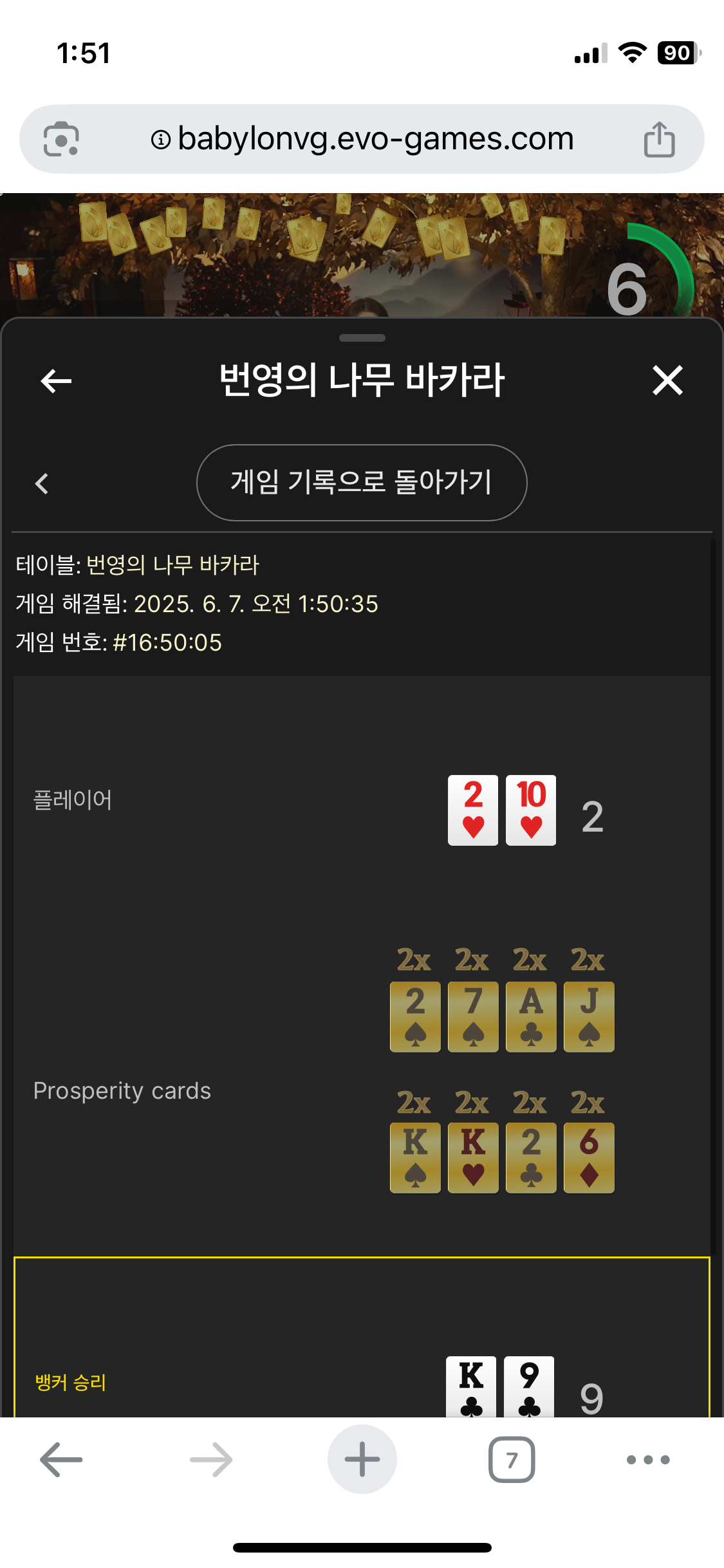Open the browser's three-dot menu
Image resolution: width=724 pixels, height=1568 pixels.
tap(648, 1459)
